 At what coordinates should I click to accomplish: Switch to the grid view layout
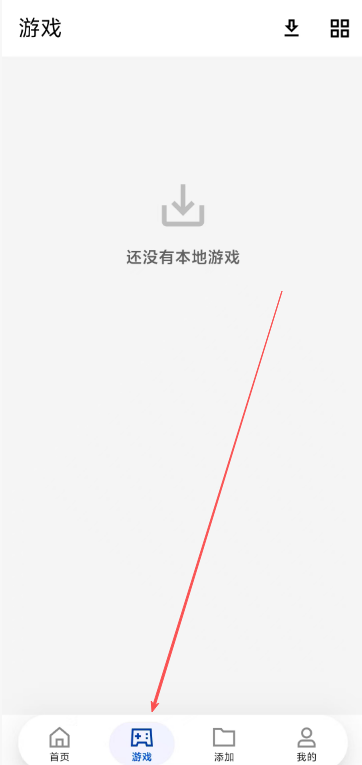[x=340, y=28]
